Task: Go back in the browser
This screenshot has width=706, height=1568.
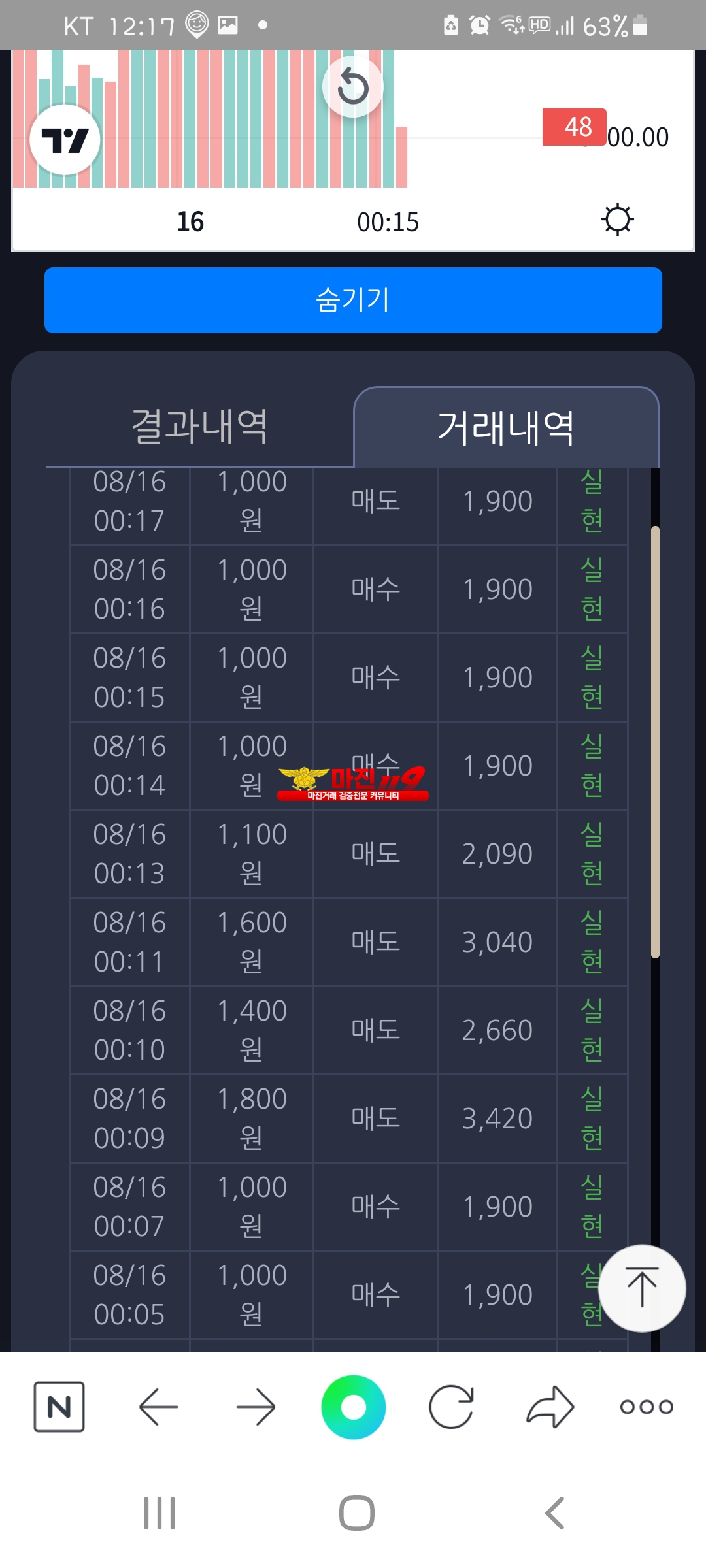Action: (x=159, y=1407)
